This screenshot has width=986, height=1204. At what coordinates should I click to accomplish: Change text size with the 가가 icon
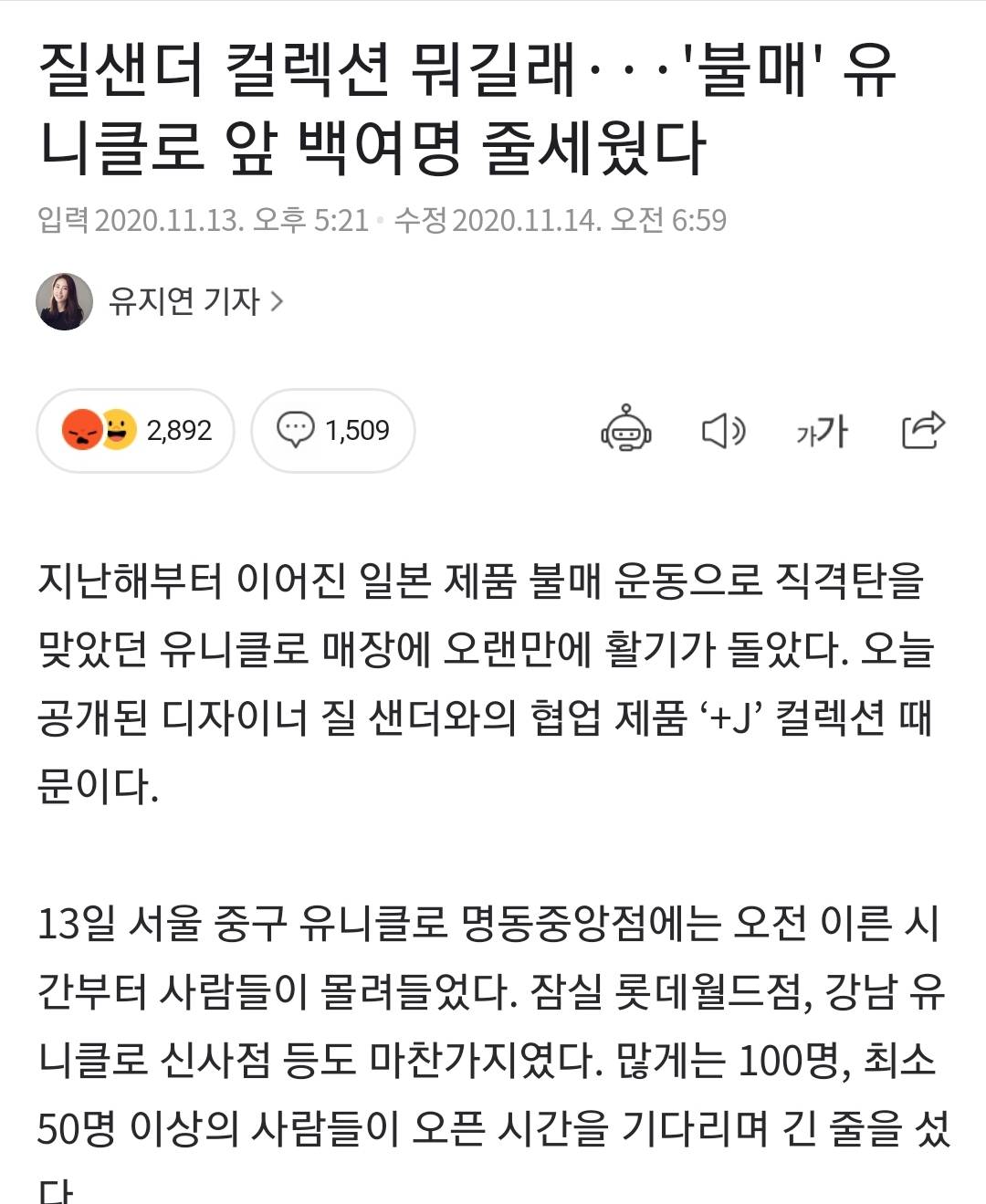pyautogui.click(x=822, y=431)
